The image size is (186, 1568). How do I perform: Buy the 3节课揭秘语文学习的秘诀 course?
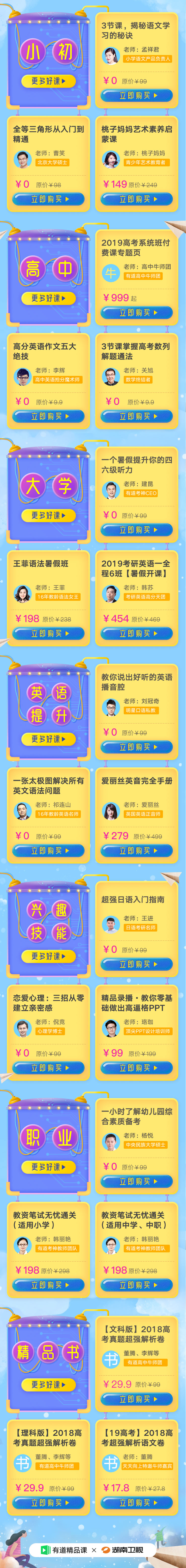(x=136, y=95)
